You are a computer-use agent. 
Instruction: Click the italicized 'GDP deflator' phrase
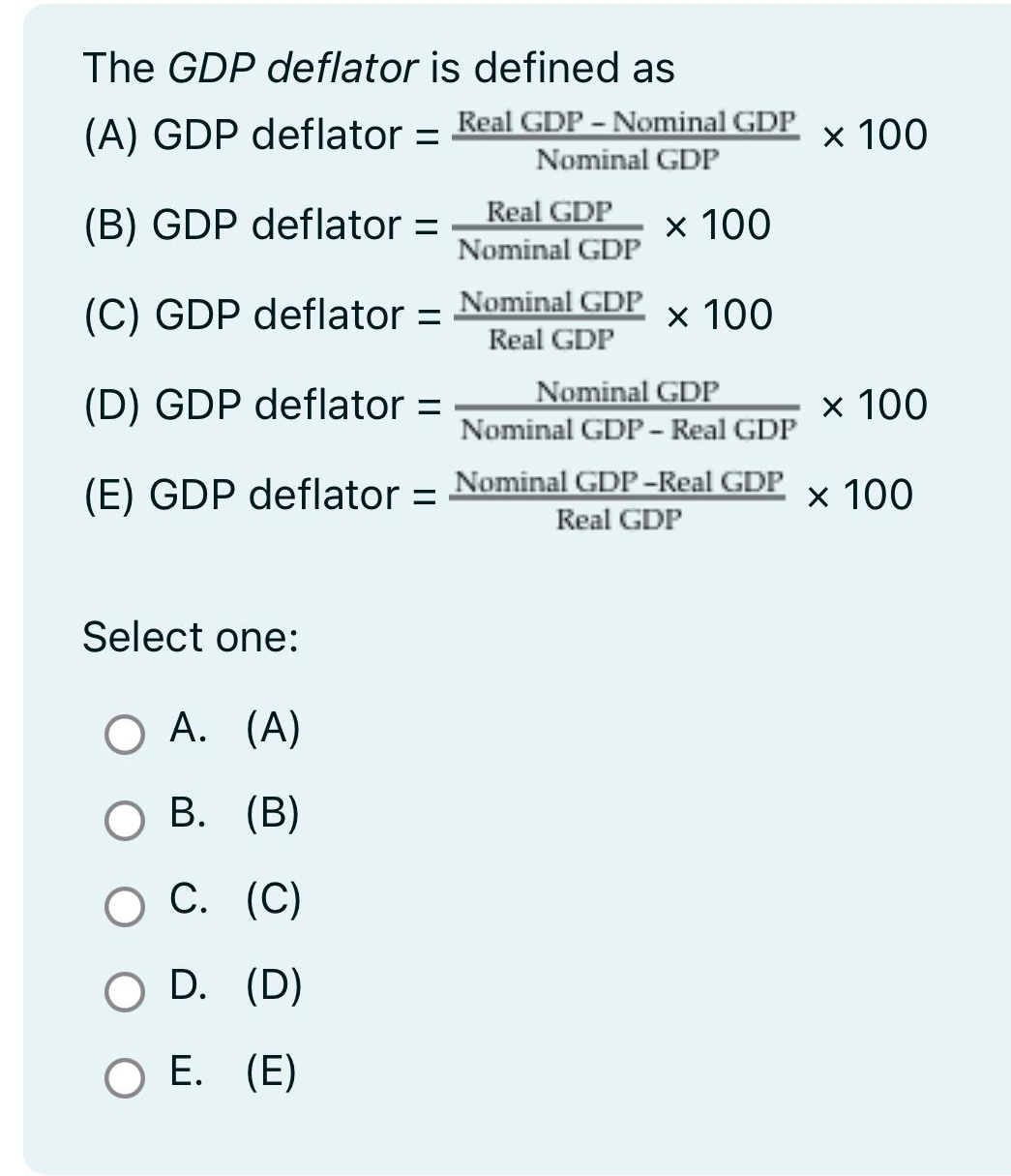click(x=290, y=68)
